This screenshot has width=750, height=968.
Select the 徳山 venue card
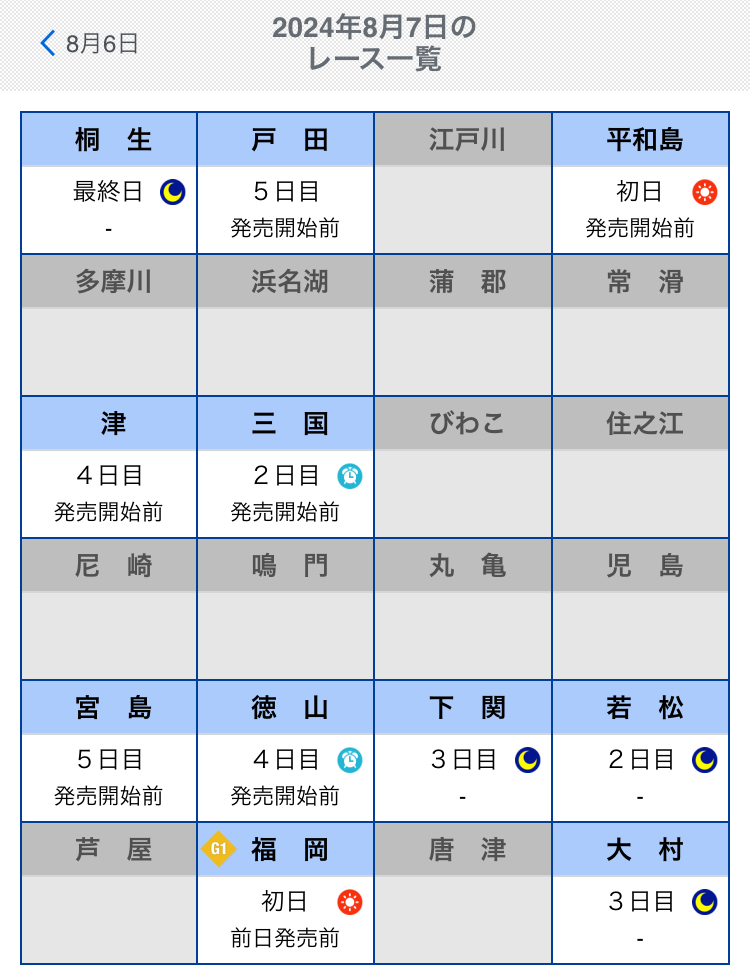click(x=286, y=752)
